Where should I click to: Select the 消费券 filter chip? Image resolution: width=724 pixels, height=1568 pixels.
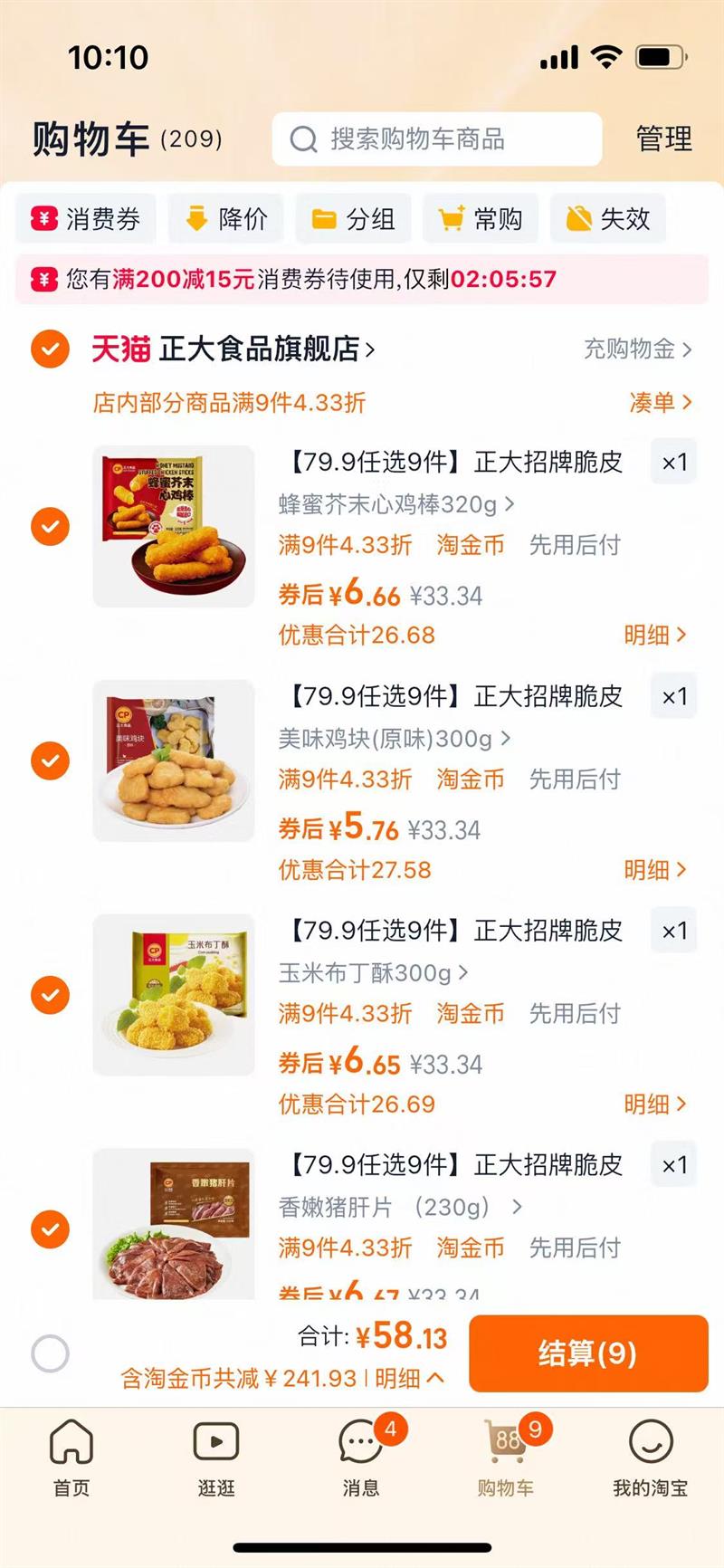tap(86, 219)
